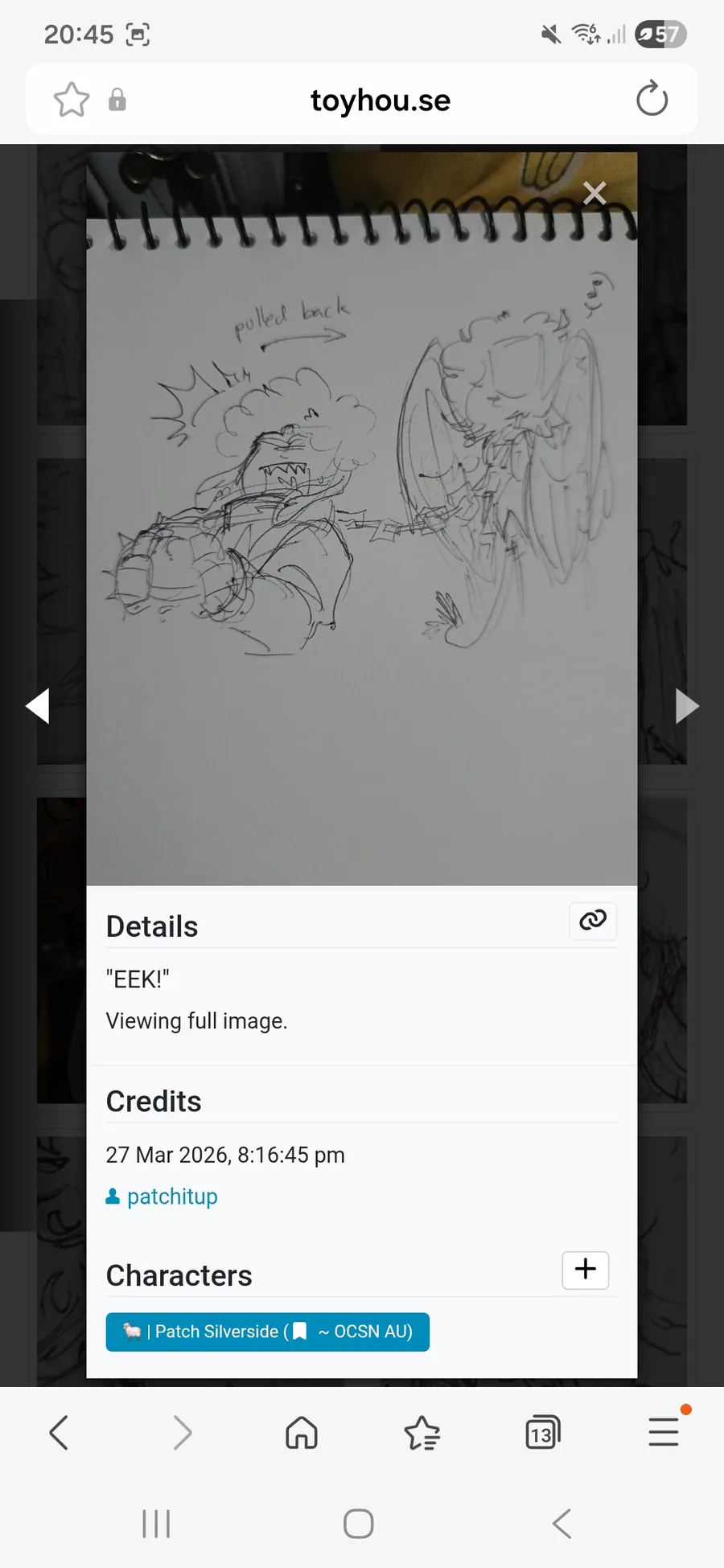
Task: Open the browser bookmarks list
Action: pos(422,1432)
